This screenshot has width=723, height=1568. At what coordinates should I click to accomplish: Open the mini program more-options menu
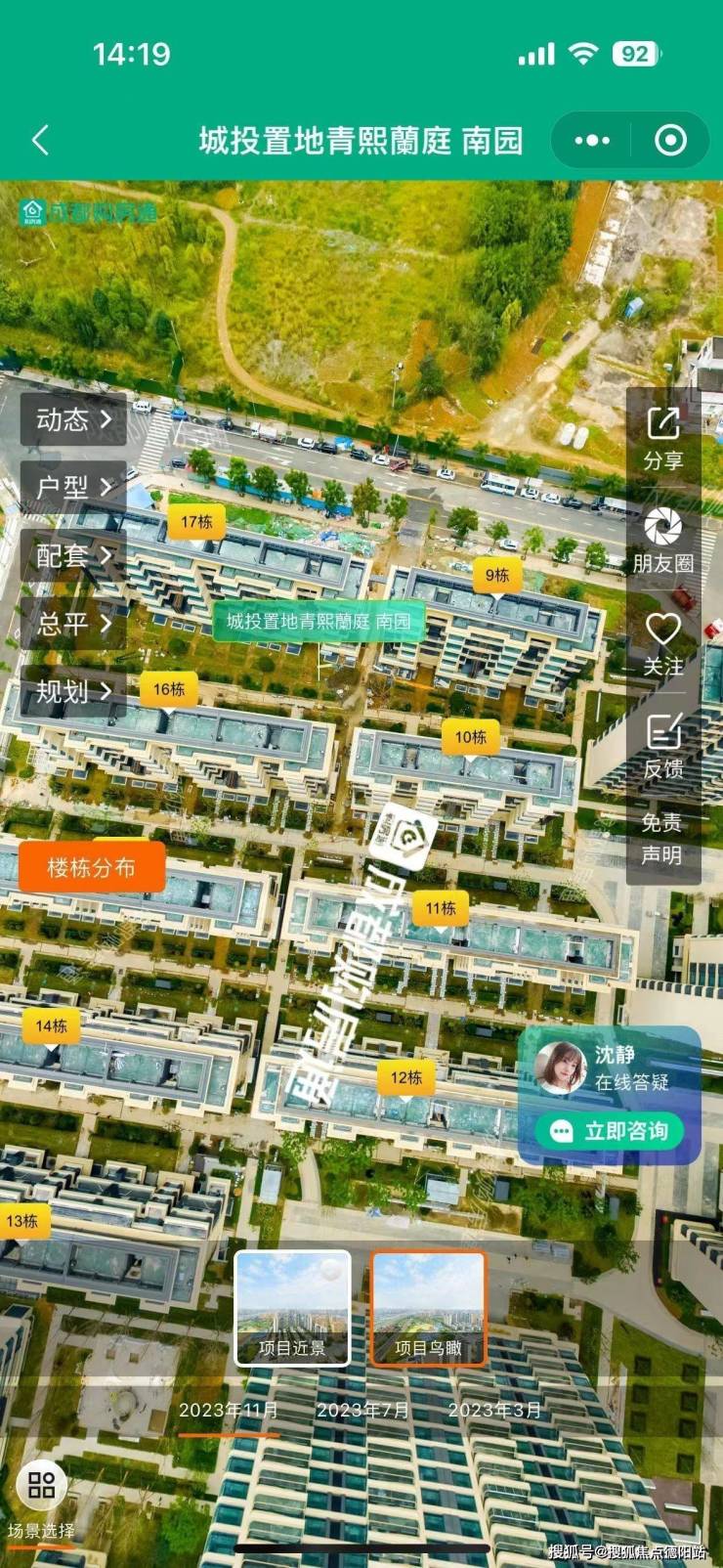click(592, 141)
